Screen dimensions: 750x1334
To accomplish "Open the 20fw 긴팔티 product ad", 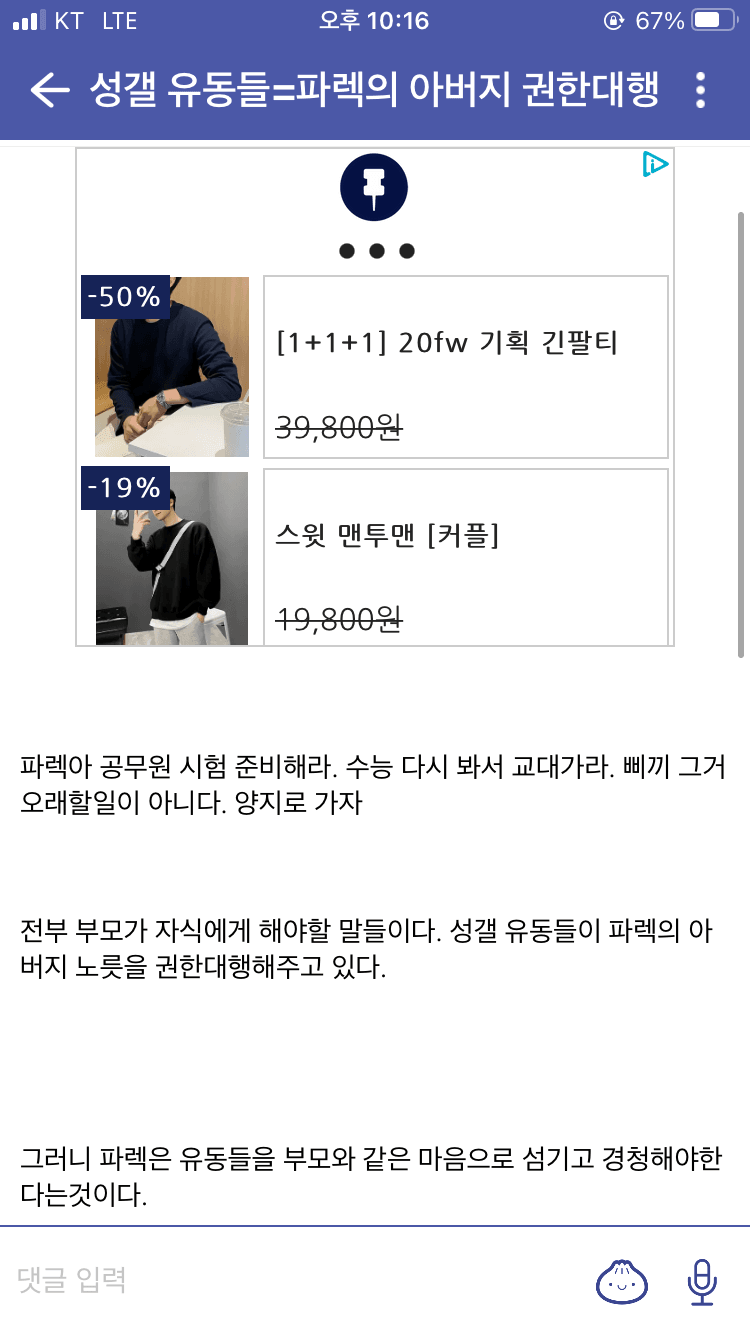I will pos(465,367).
